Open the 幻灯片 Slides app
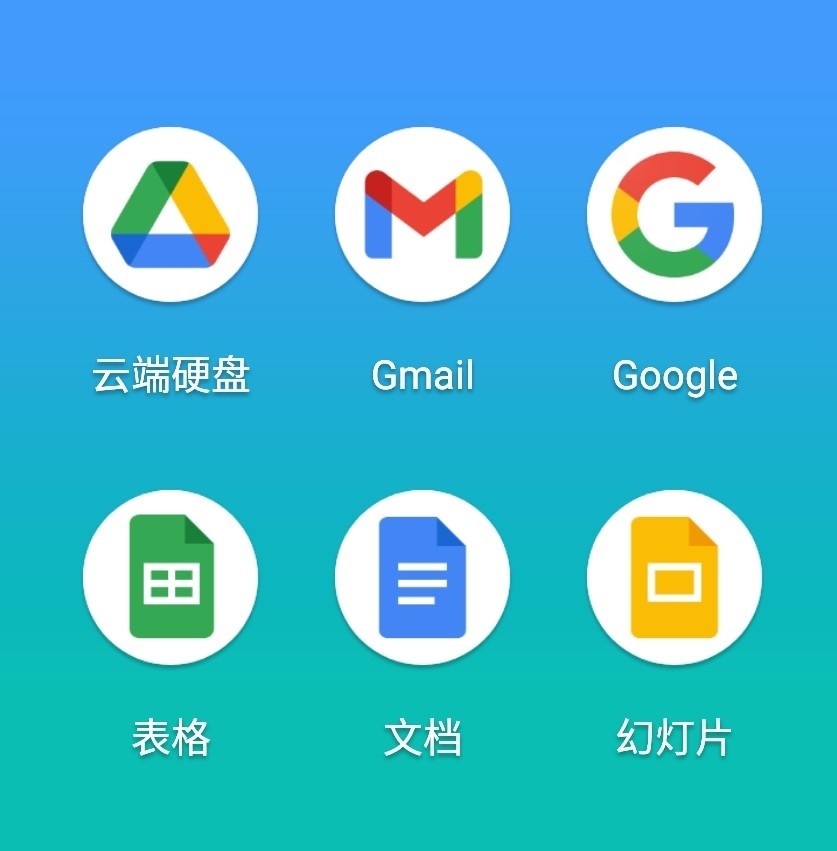The height and width of the screenshot is (851, 837). click(x=674, y=577)
